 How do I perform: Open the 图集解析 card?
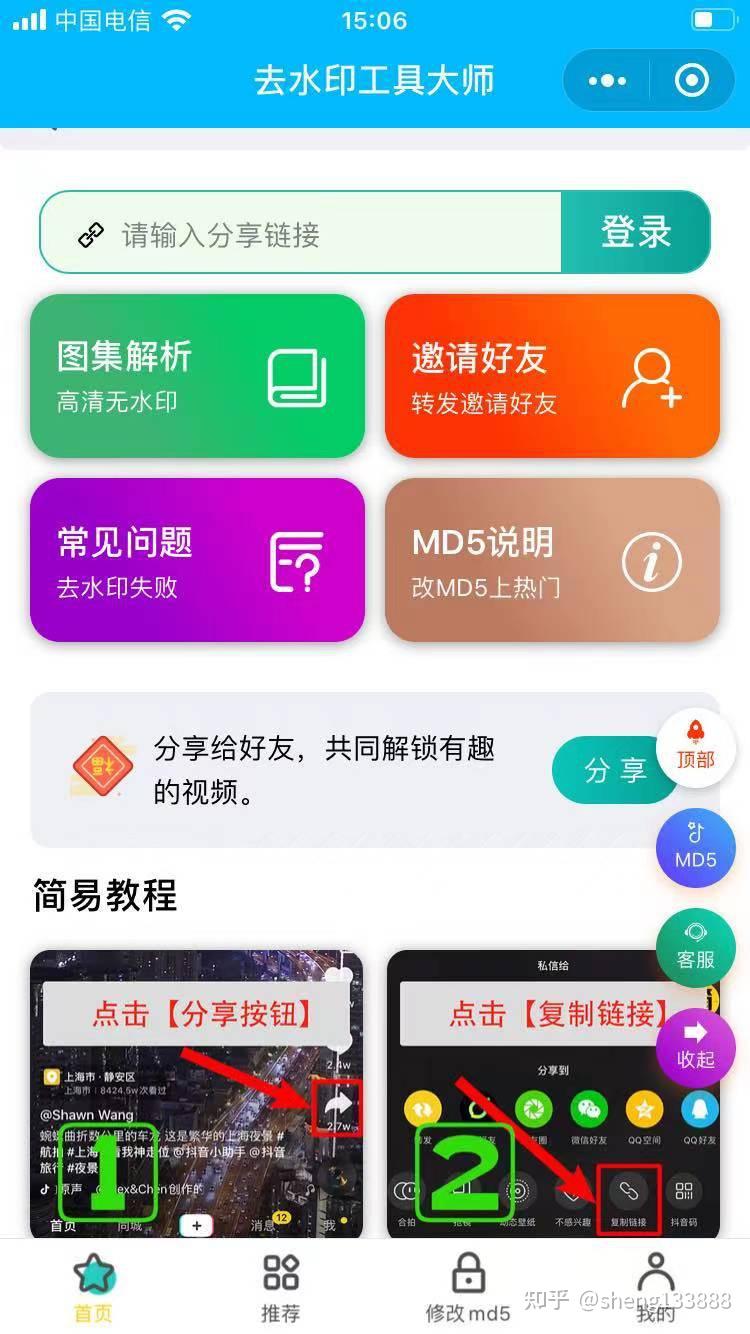click(197, 376)
